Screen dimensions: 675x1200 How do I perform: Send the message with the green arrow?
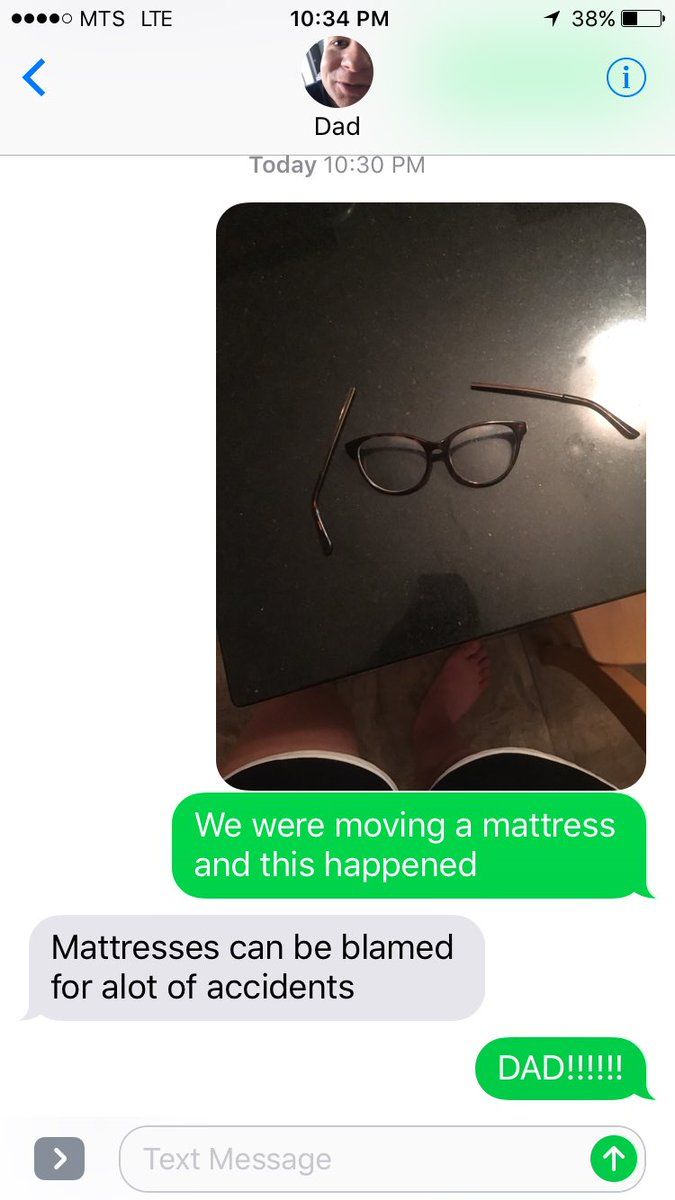tap(613, 1159)
